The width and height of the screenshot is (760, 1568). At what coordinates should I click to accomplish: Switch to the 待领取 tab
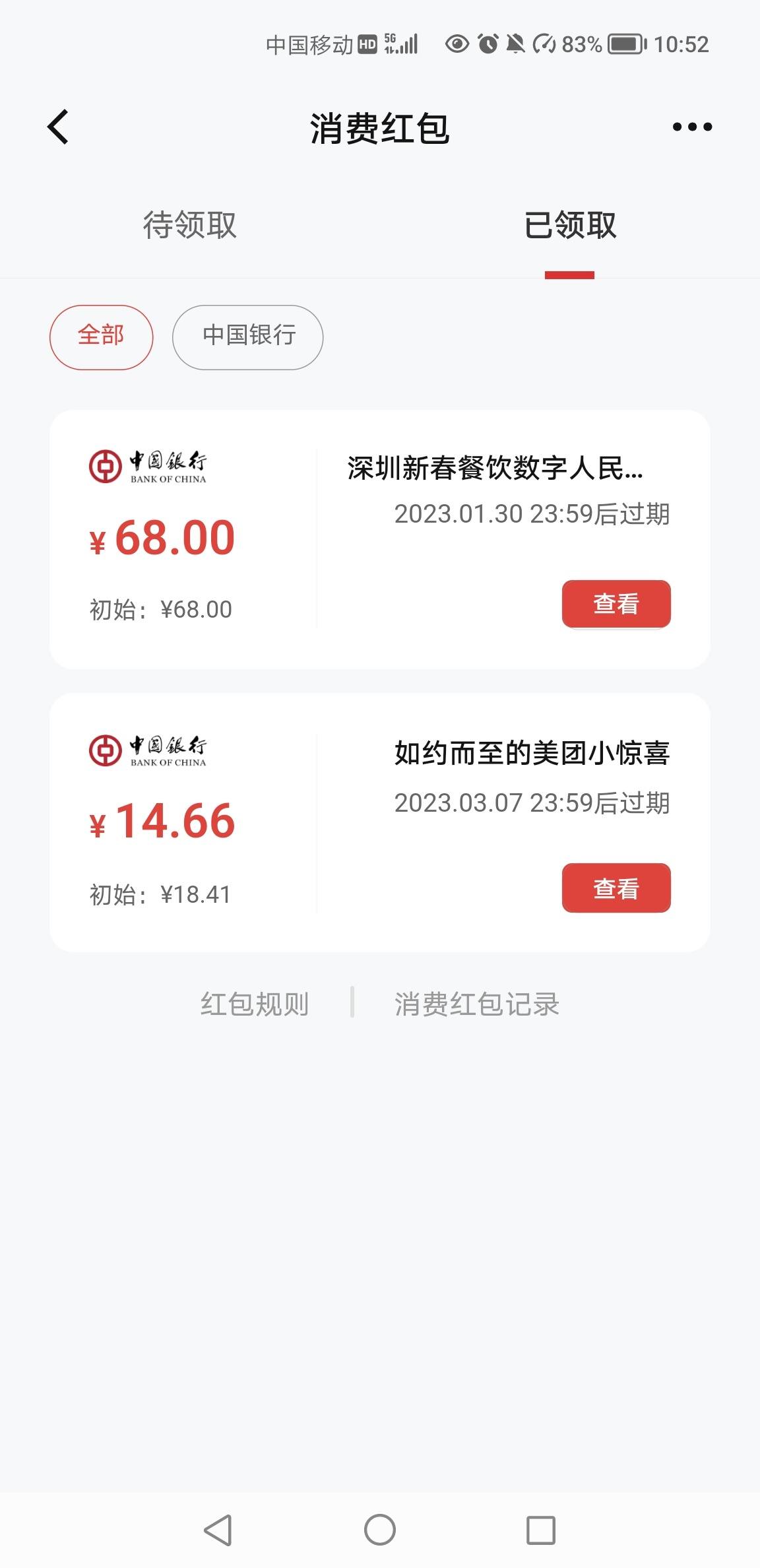[x=190, y=225]
